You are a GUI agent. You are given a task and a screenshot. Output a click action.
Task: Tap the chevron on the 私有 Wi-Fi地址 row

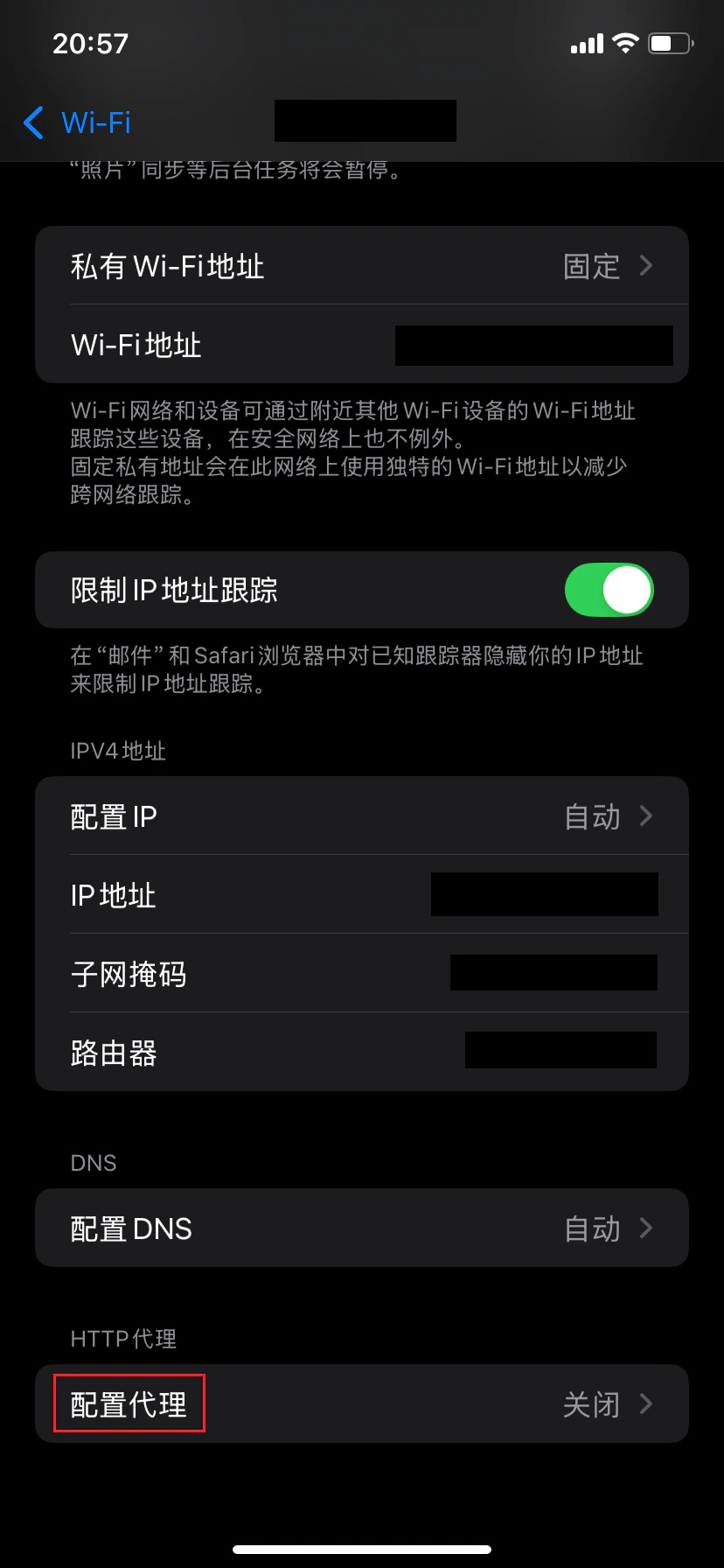pyautogui.click(x=646, y=267)
